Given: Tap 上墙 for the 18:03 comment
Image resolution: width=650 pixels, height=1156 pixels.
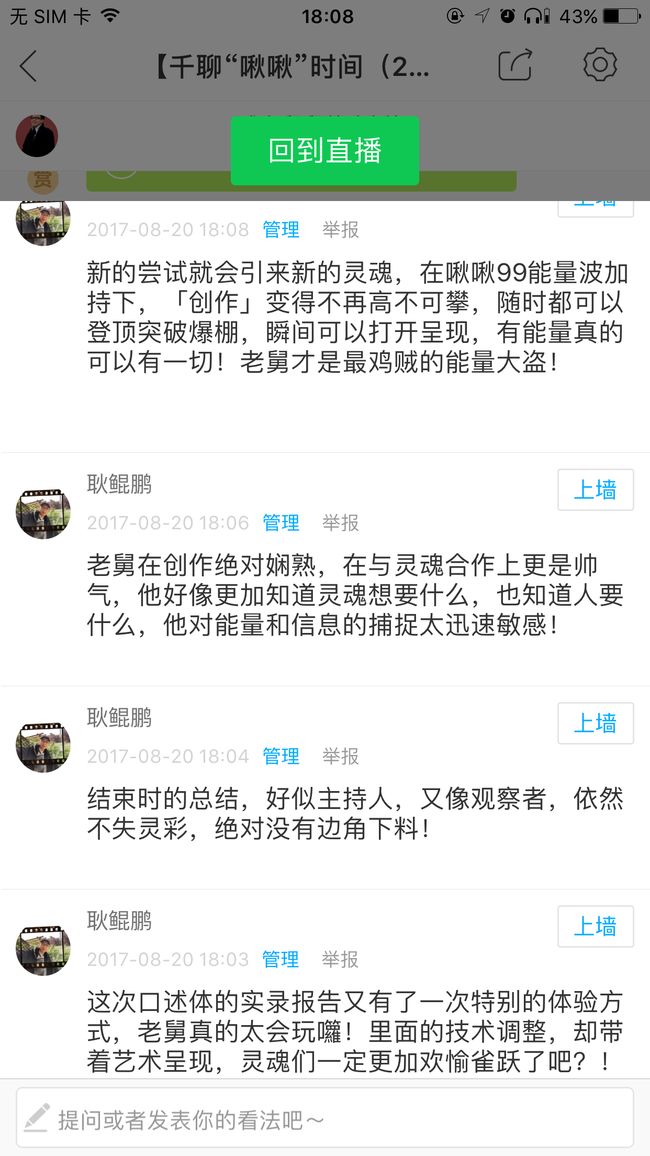Looking at the screenshot, I should [595, 926].
